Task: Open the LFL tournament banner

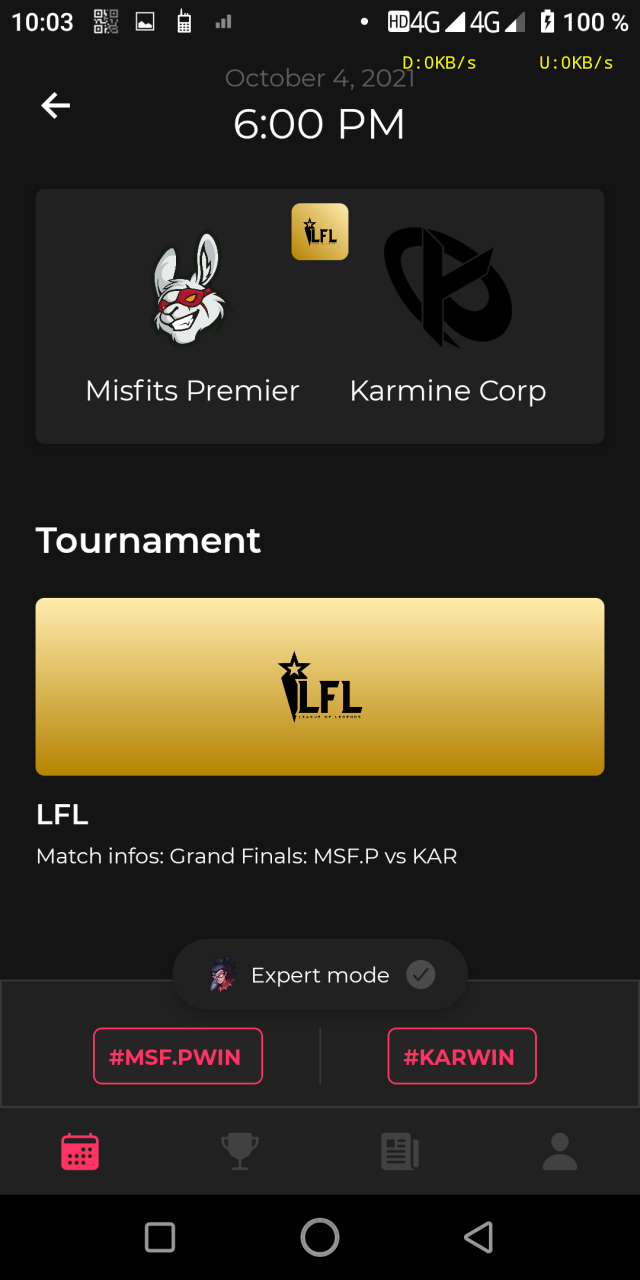Action: tap(320, 687)
